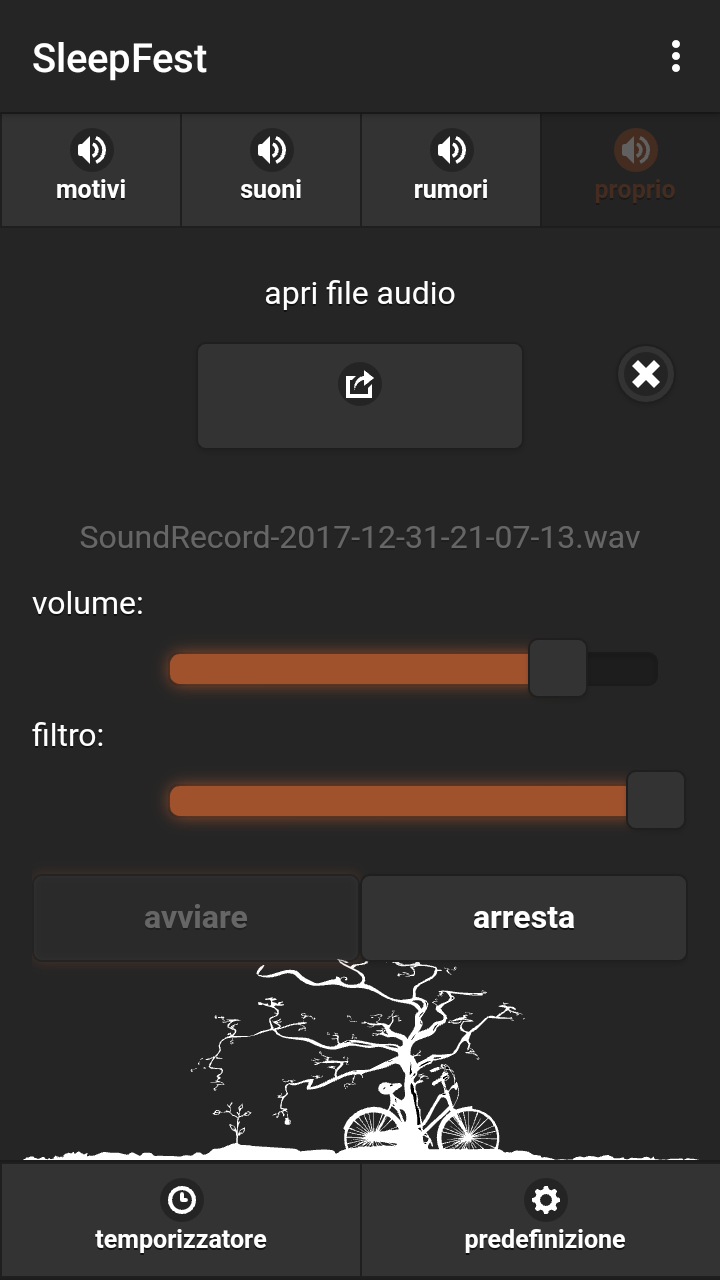Go to the rumori tab
720x1280 pixels.
tap(451, 170)
